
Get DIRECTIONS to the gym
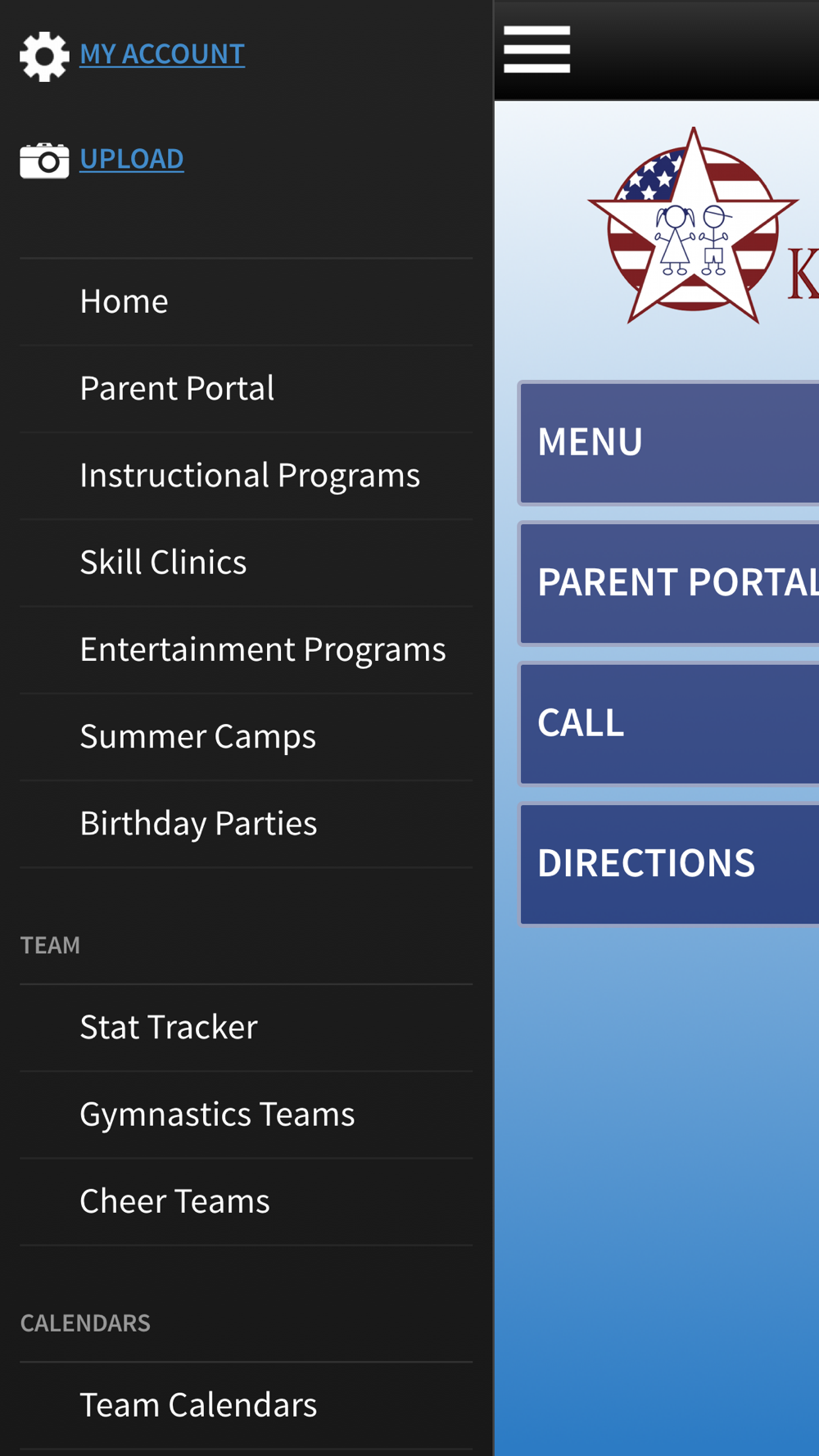tap(669, 864)
